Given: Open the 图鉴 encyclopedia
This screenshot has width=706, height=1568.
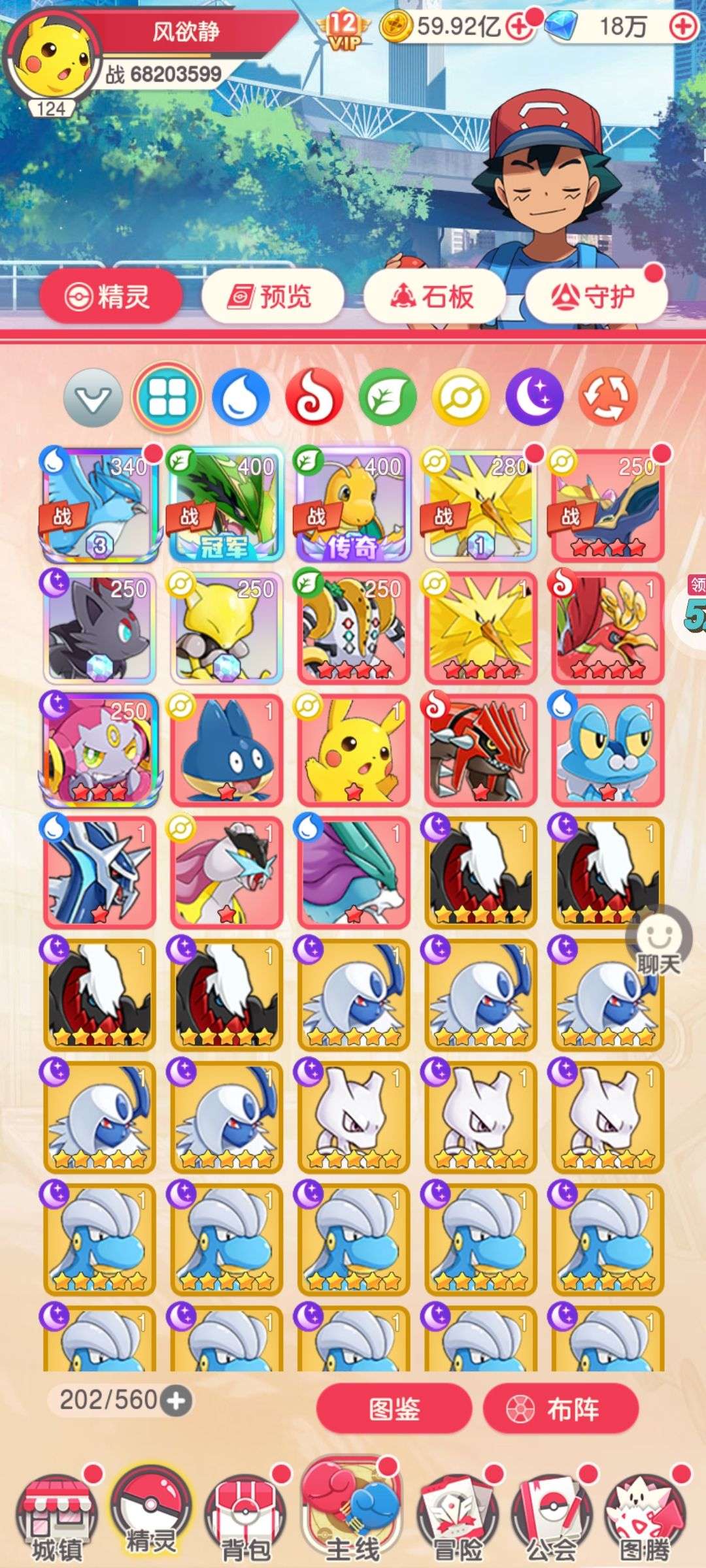Looking at the screenshot, I should click(x=394, y=1409).
